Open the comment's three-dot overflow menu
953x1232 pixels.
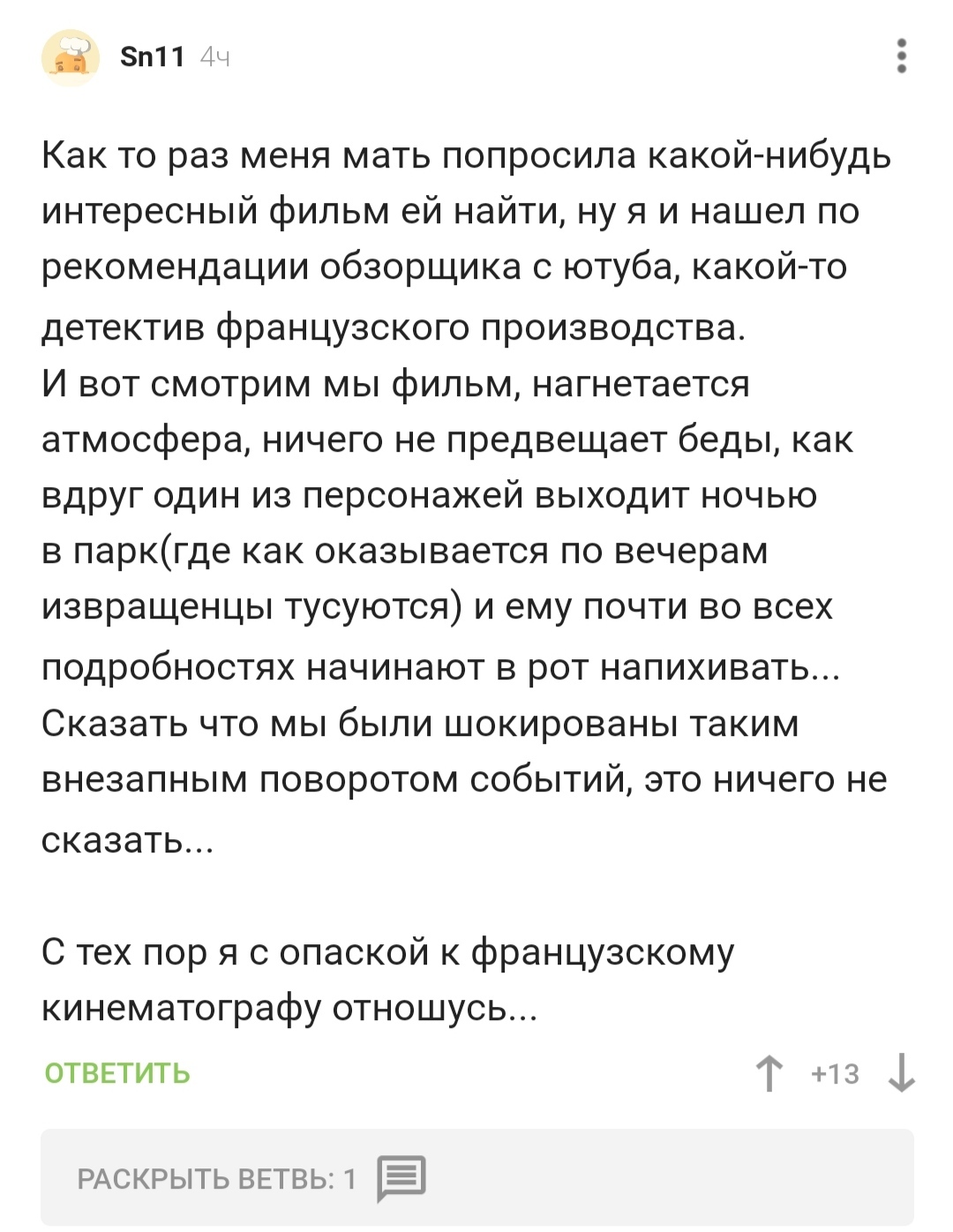click(901, 56)
